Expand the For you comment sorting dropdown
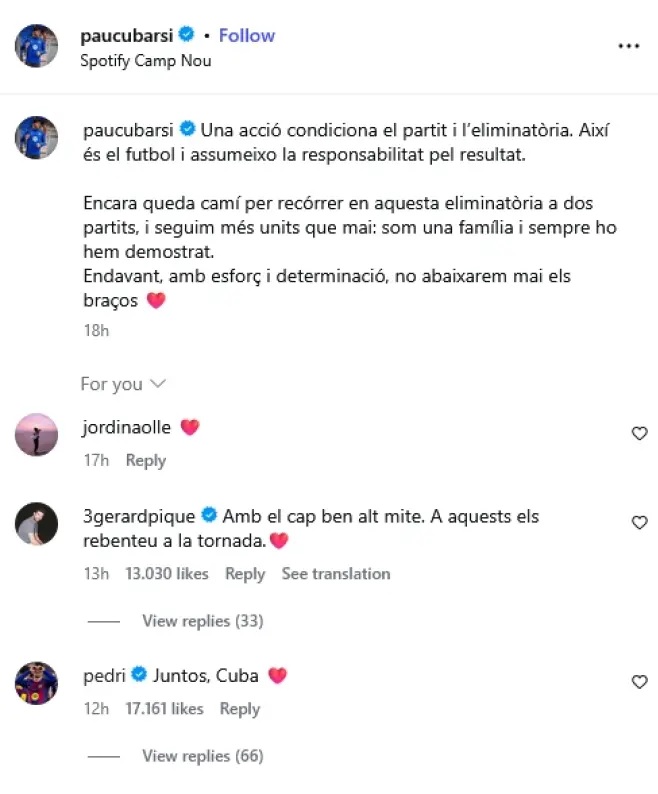This screenshot has height=794, width=658. pos(122,384)
